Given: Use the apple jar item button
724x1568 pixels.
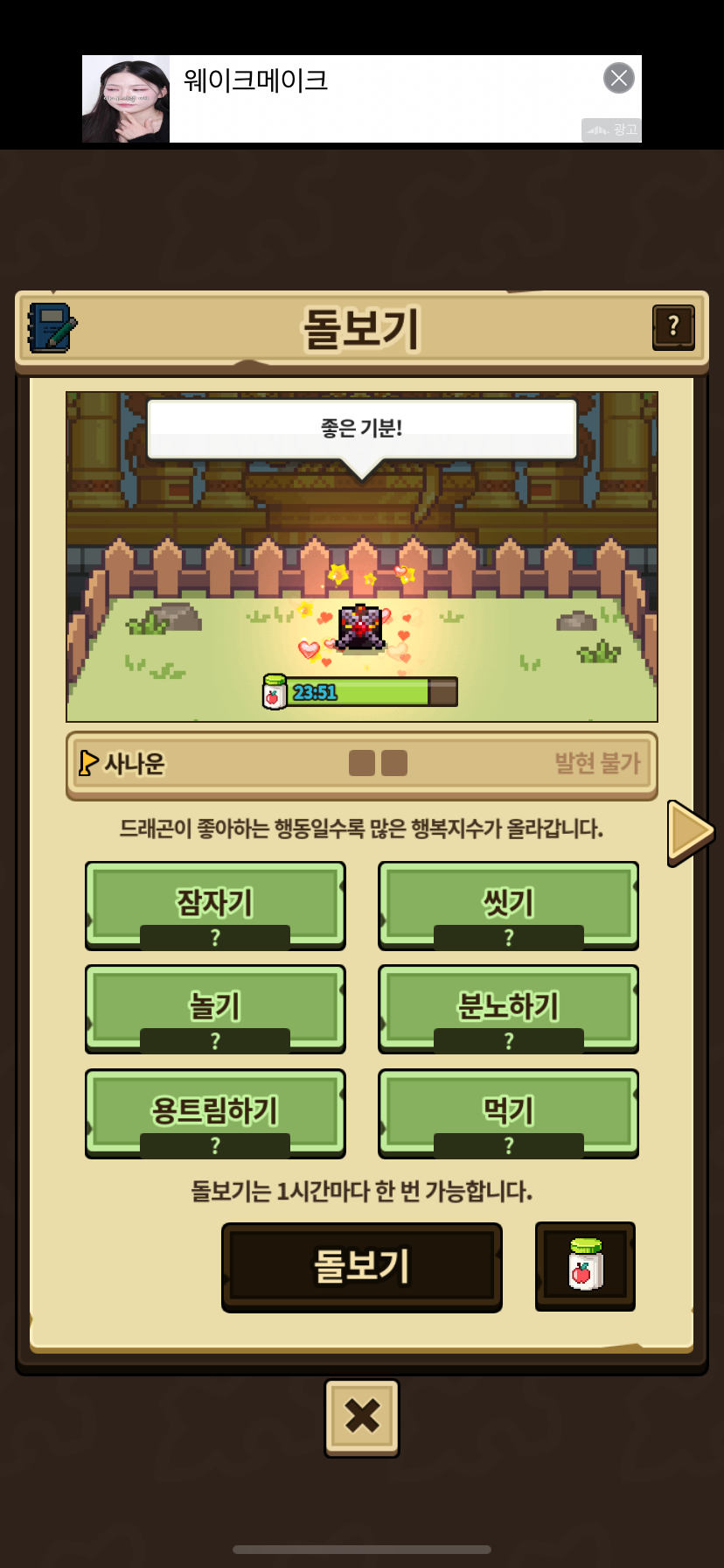Looking at the screenshot, I should [x=585, y=1265].
